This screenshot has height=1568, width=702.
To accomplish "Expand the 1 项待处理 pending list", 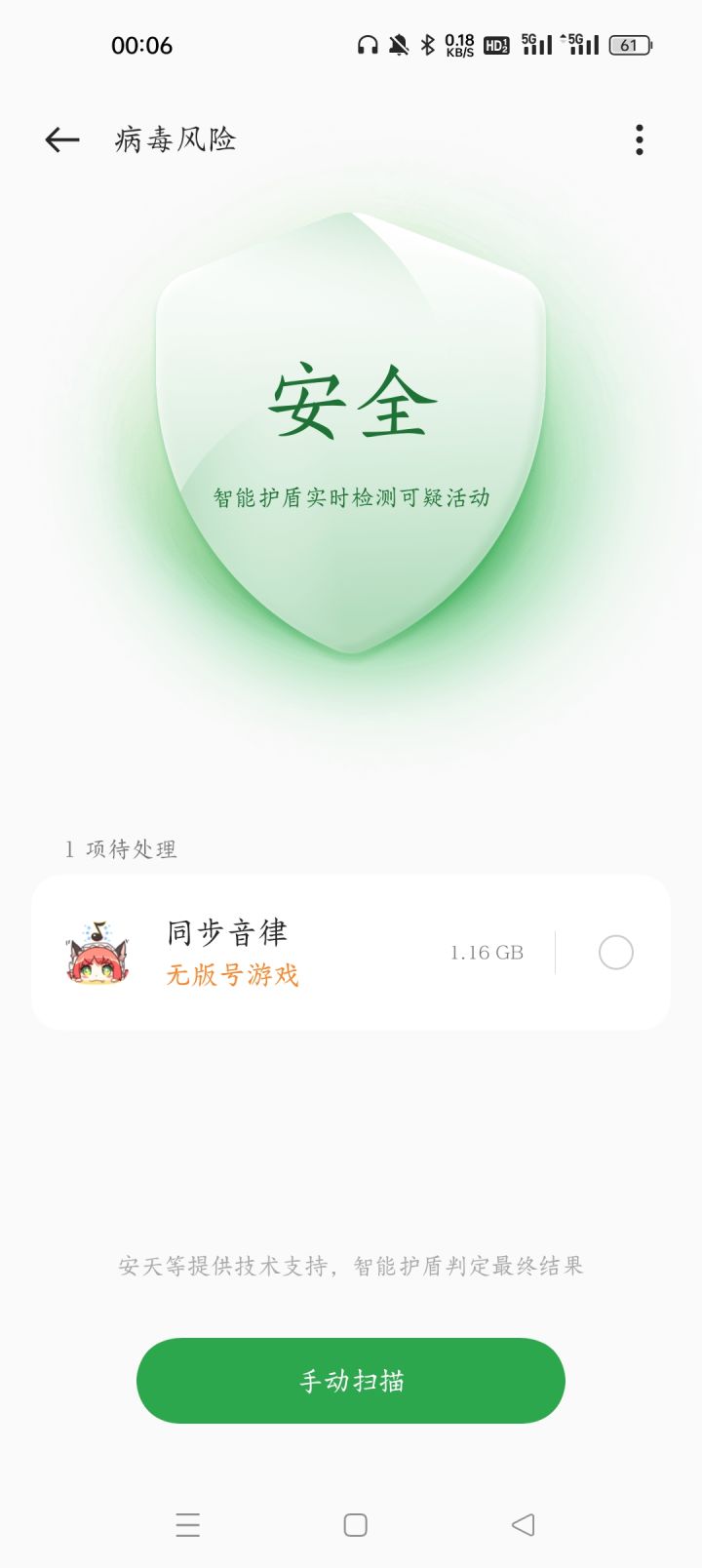I will [119, 849].
